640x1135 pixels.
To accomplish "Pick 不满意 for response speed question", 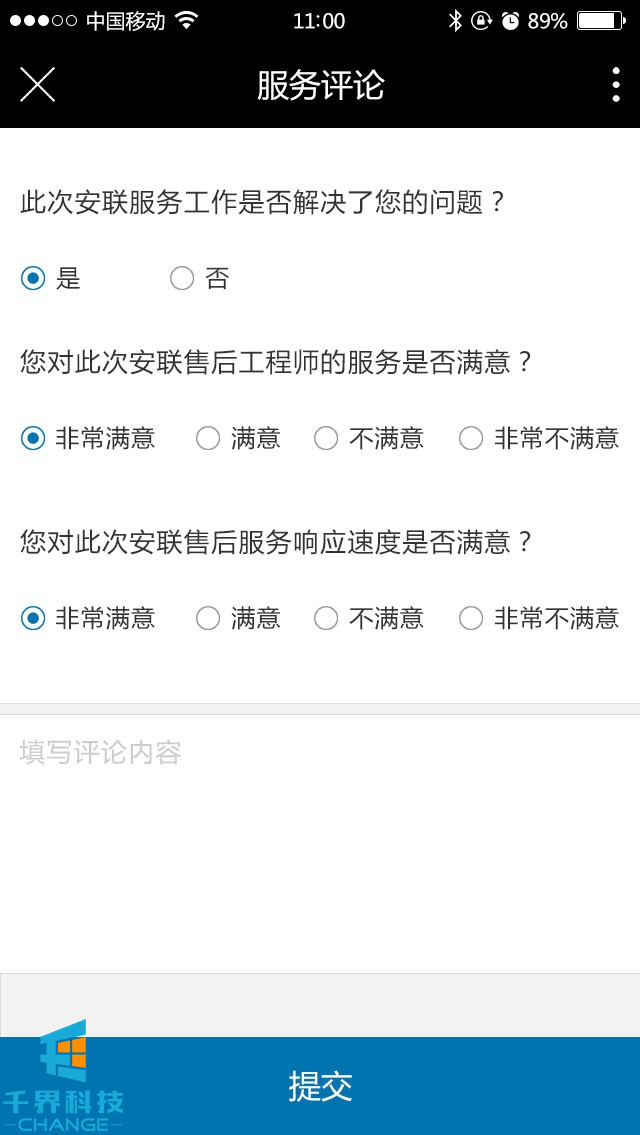I will click(326, 618).
